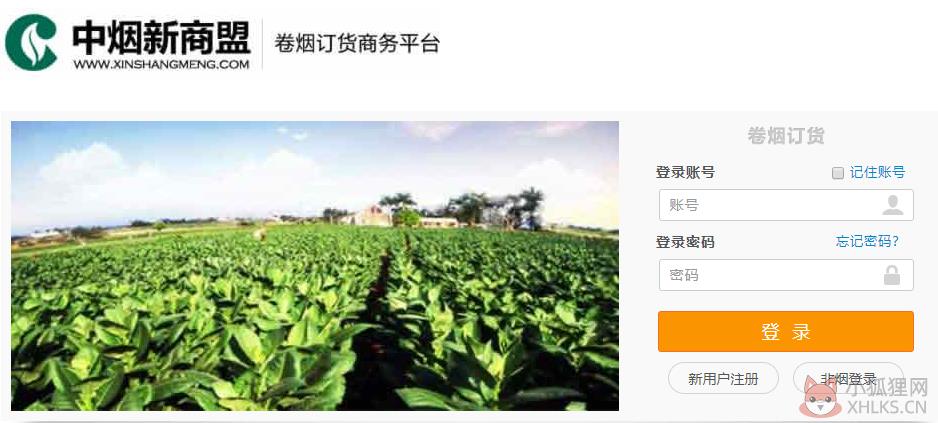Tap the 密码 password input field

point(770,275)
